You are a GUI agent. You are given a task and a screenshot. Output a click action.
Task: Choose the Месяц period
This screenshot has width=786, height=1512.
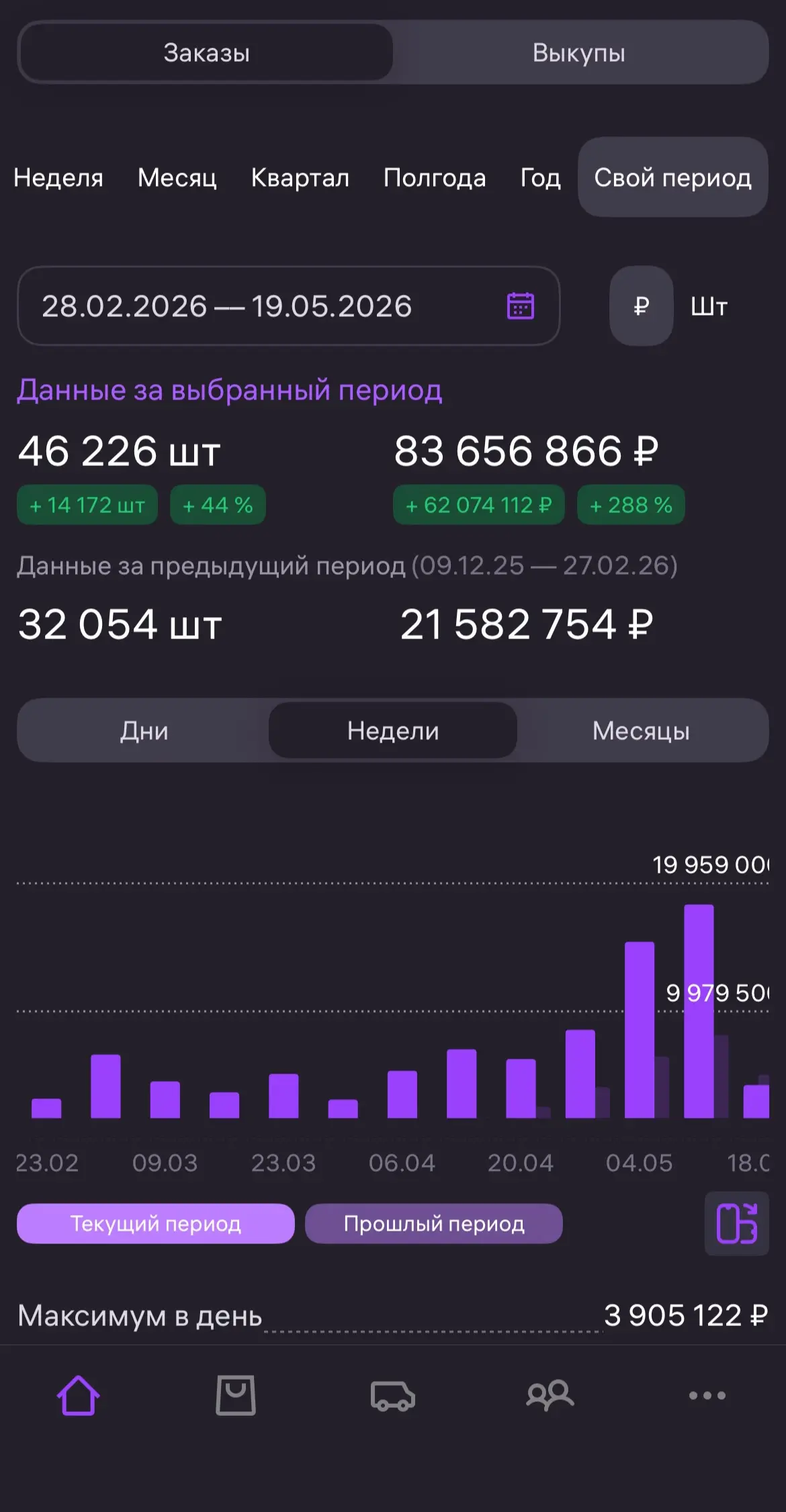(x=177, y=178)
